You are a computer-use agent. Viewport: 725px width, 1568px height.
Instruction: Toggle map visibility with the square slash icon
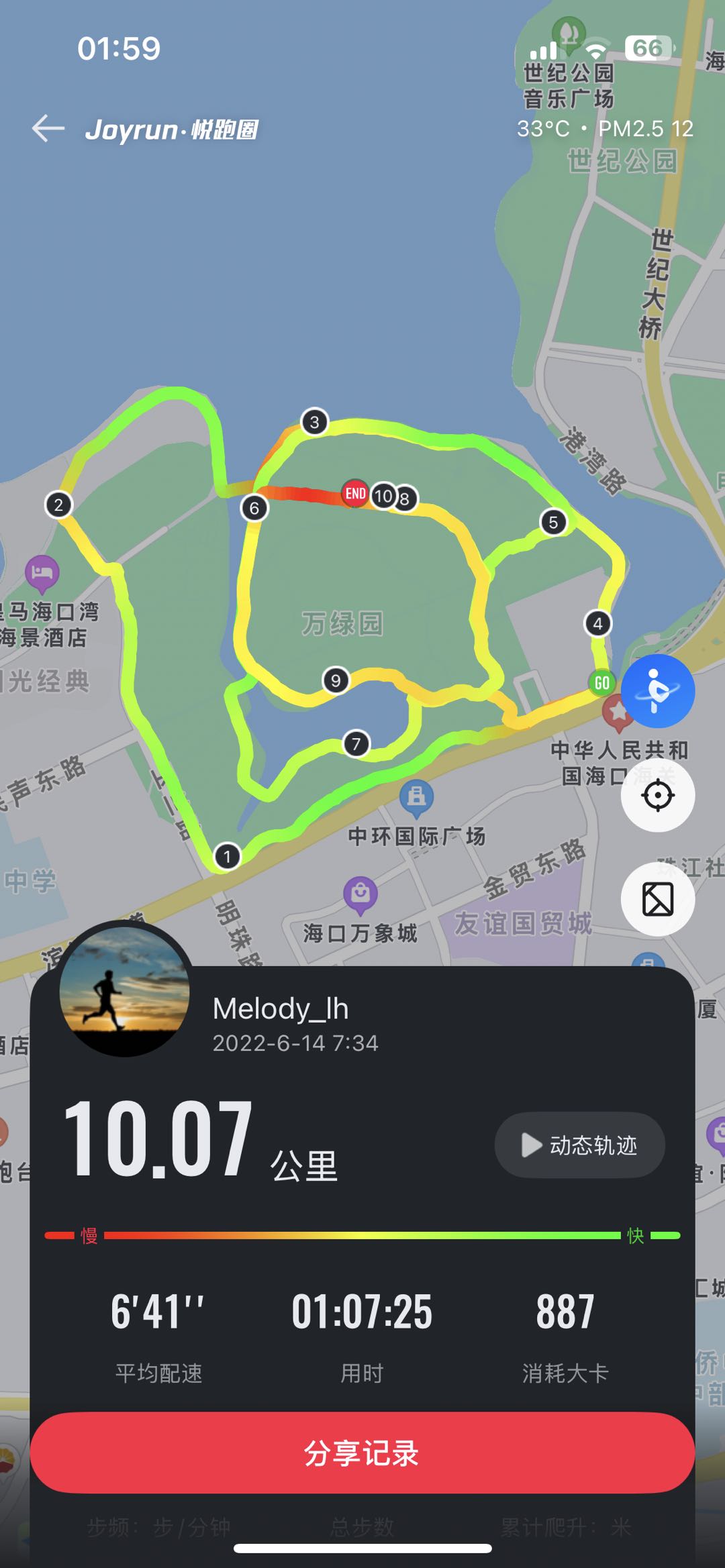point(657,899)
